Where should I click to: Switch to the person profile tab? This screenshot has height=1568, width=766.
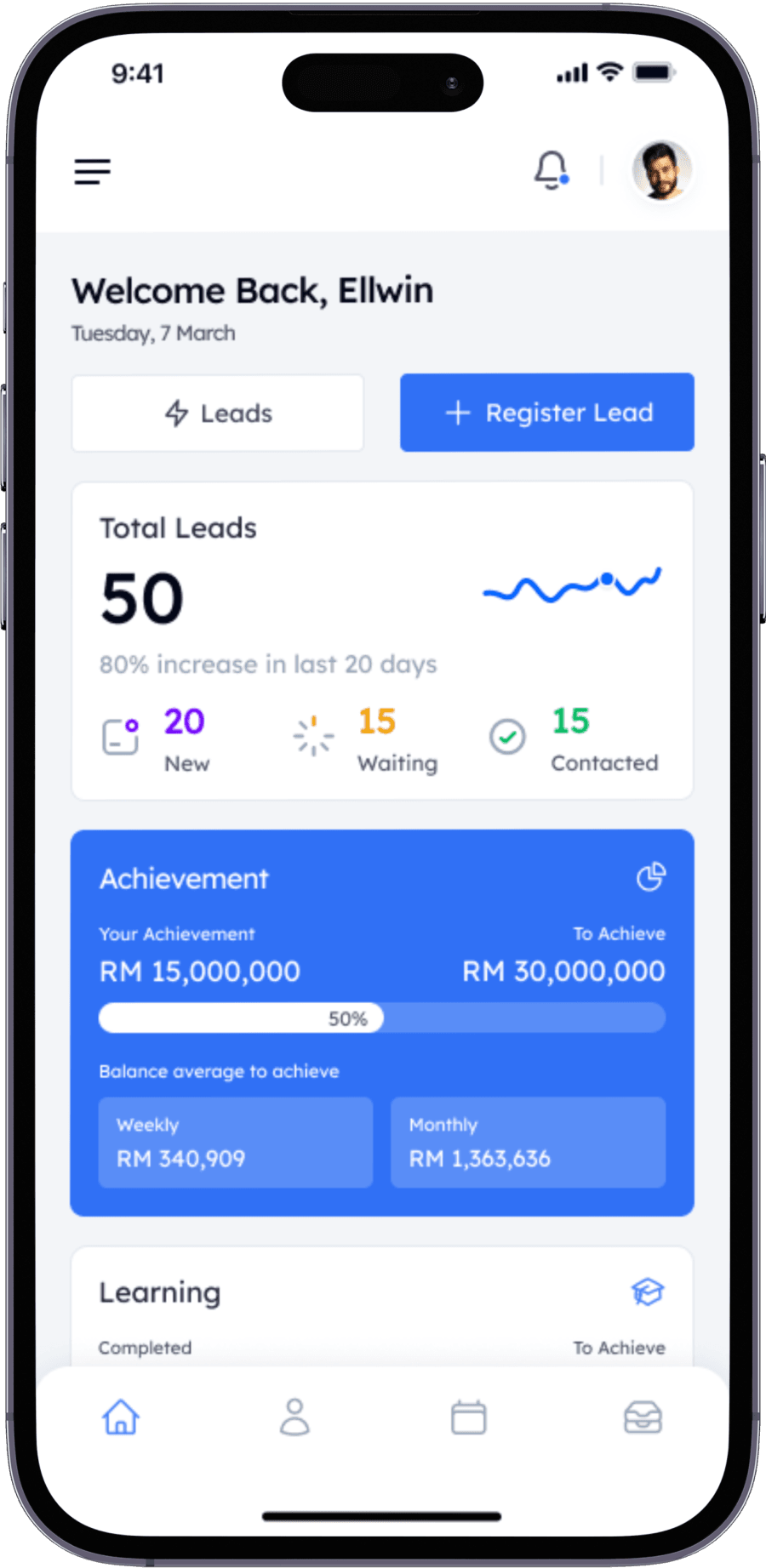[x=294, y=1417]
